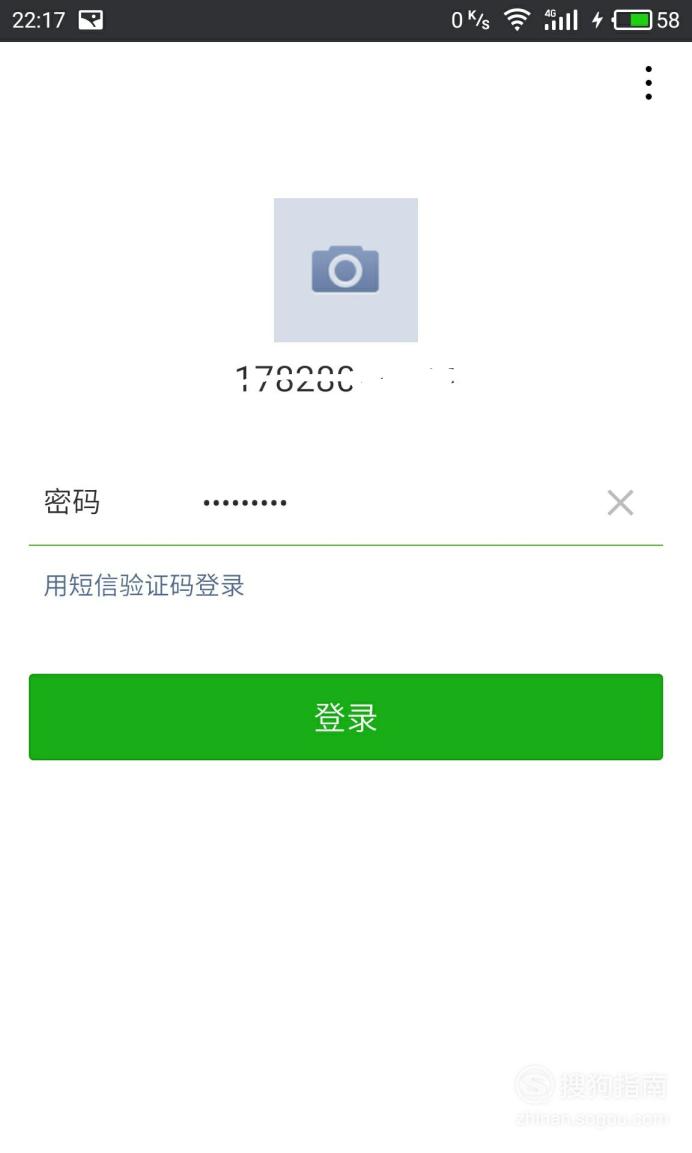Tap the green 登录 login button

click(x=346, y=717)
